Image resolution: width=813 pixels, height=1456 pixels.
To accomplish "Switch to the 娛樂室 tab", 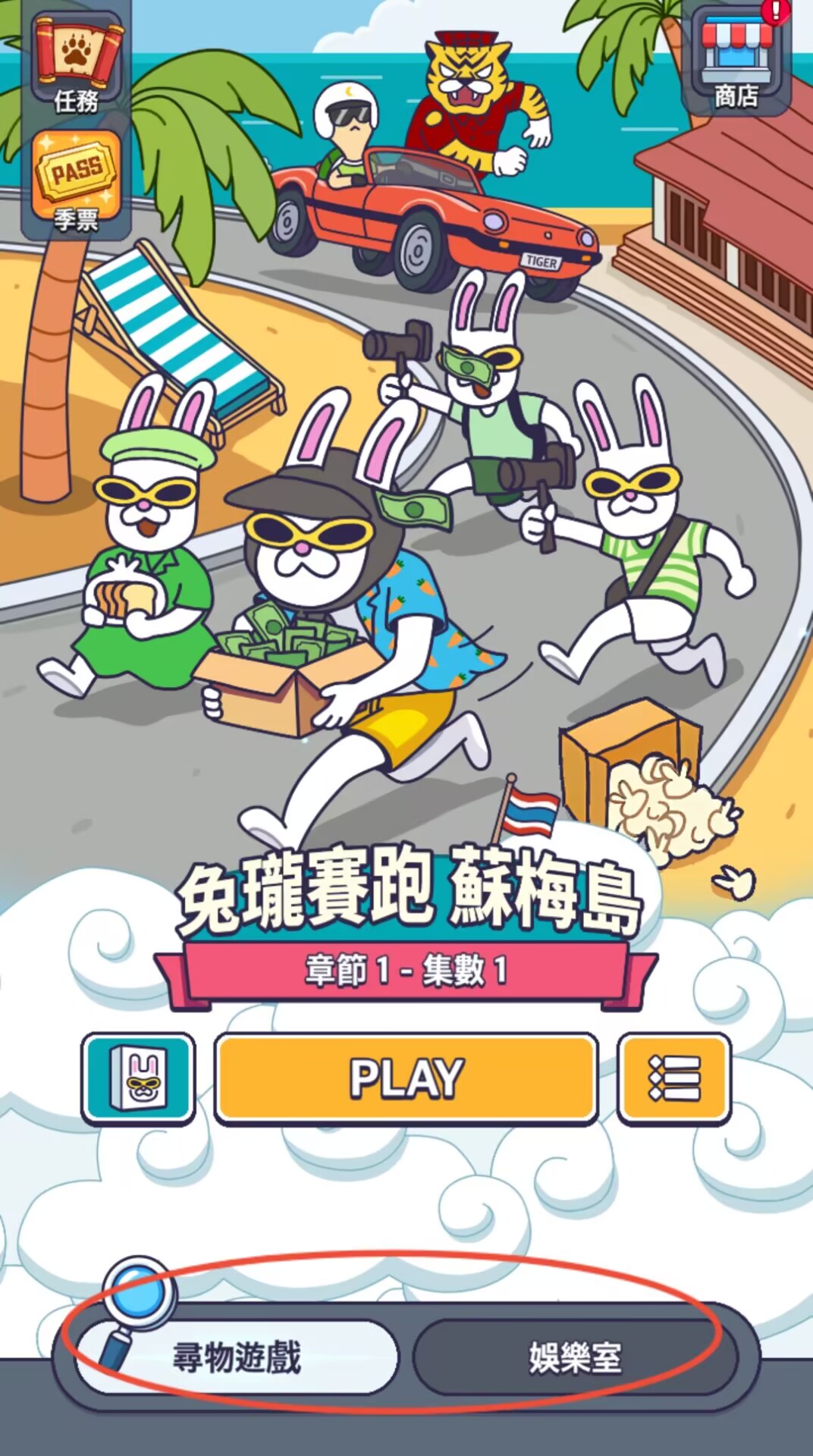I will coord(575,1357).
